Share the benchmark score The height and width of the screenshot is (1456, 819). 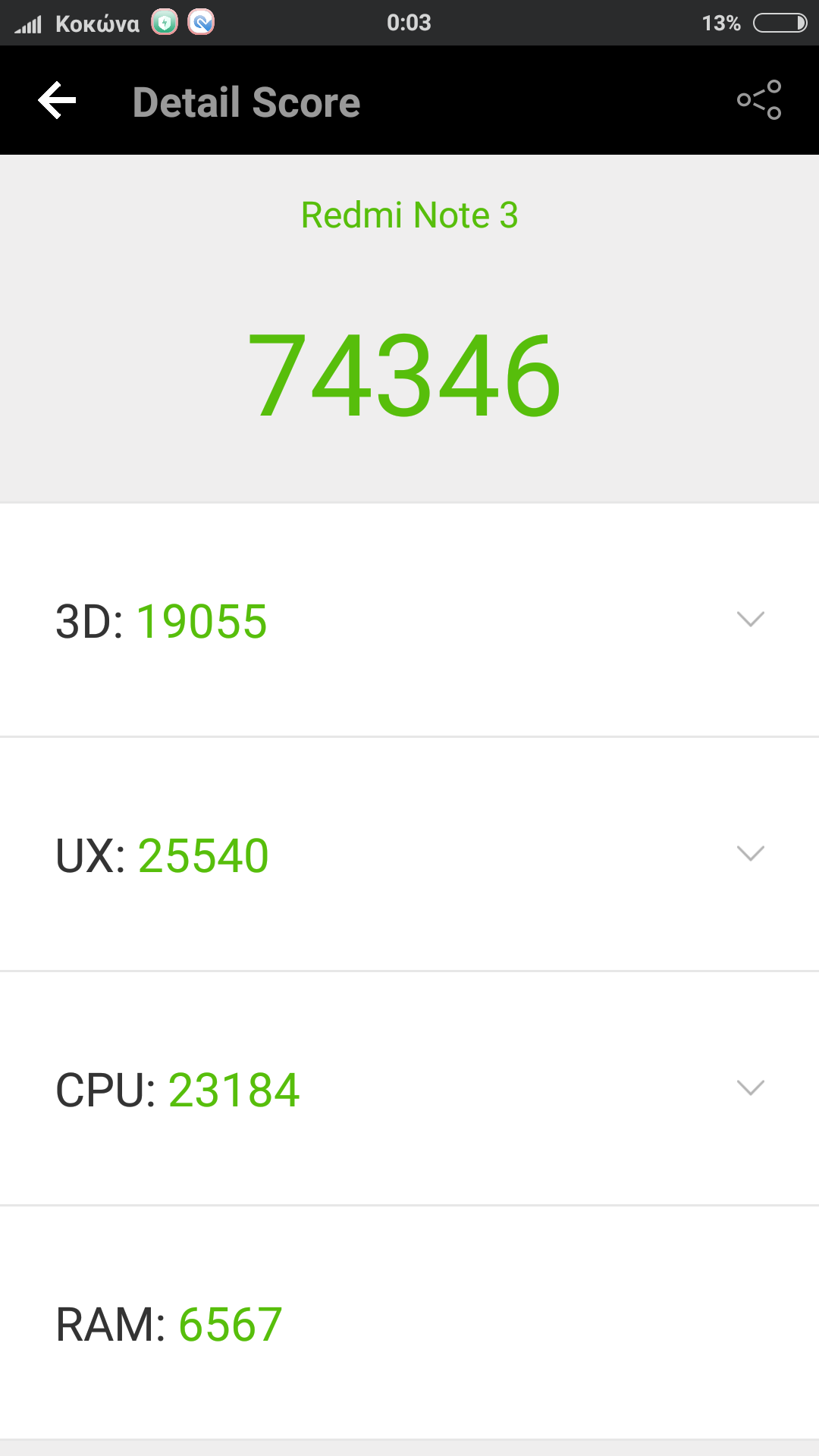pyautogui.click(x=759, y=100)
